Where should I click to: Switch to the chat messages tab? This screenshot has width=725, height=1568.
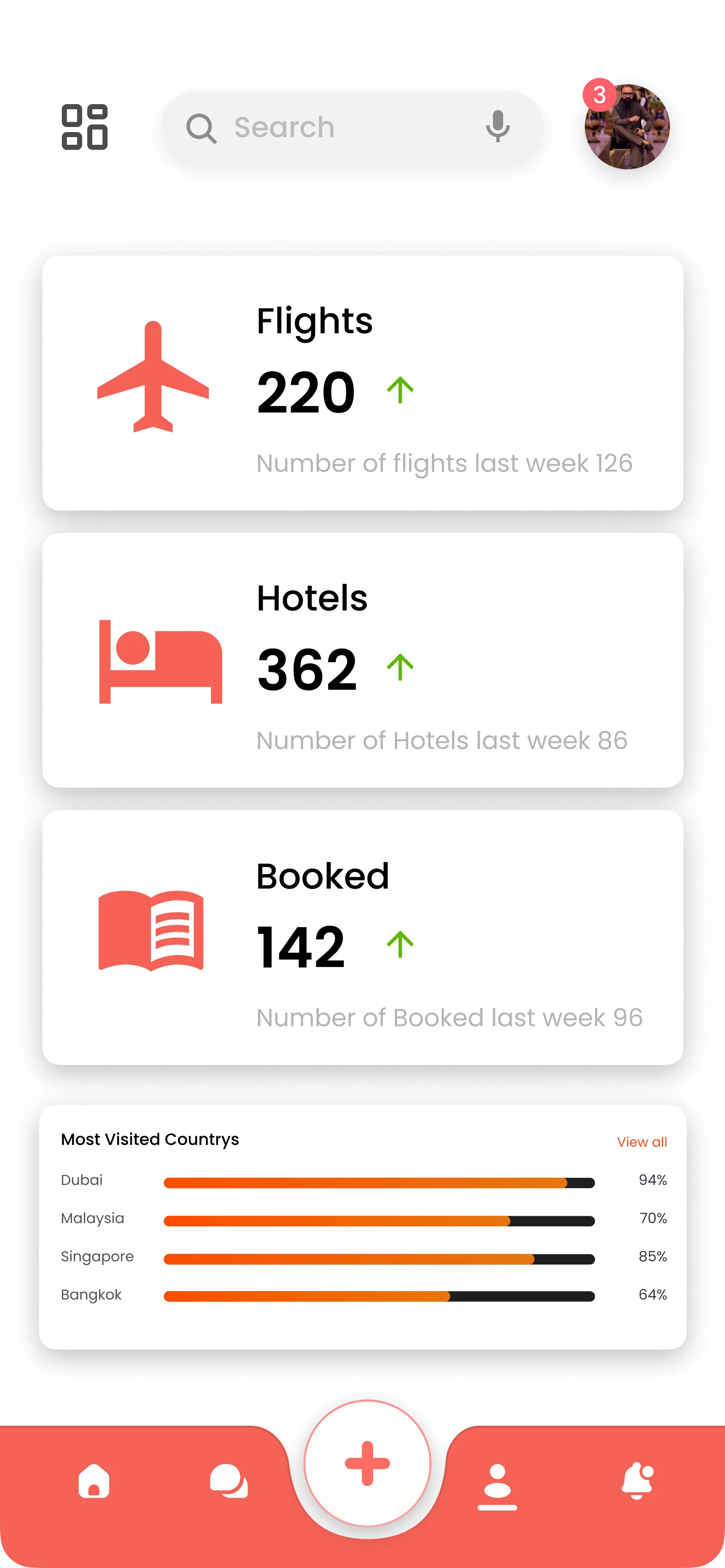[228, 1480]
